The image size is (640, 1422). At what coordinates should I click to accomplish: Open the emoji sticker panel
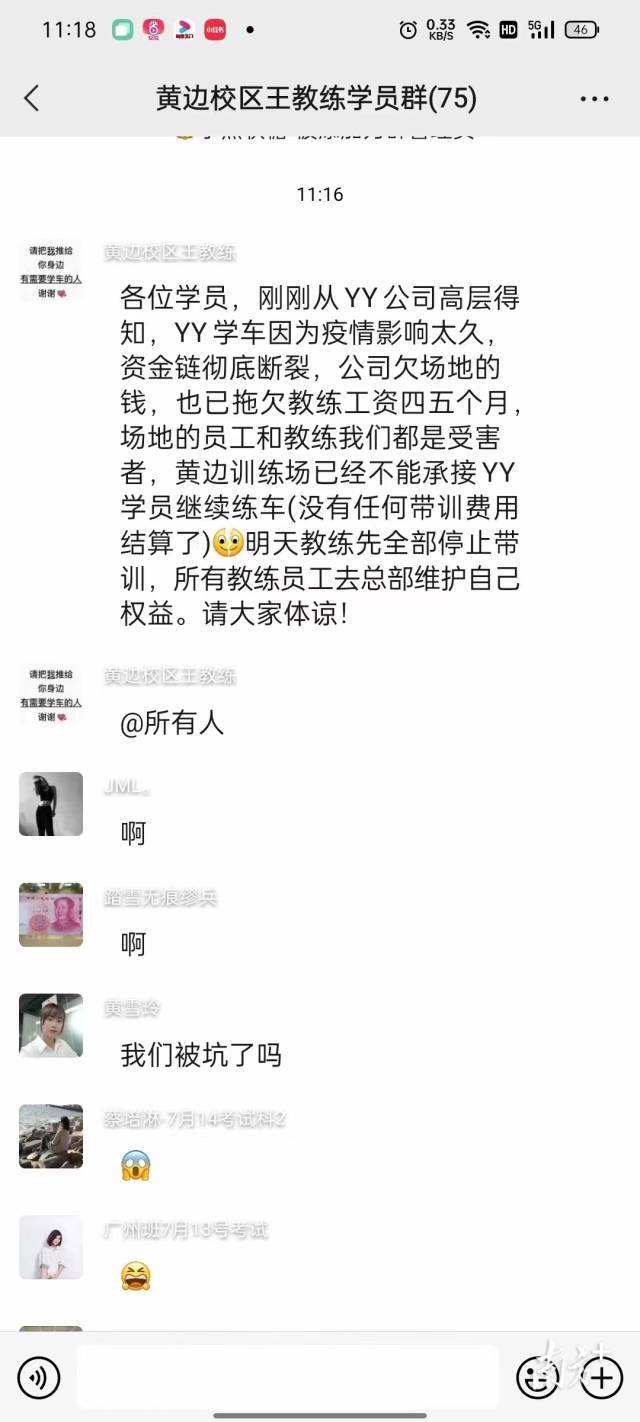537,1378
